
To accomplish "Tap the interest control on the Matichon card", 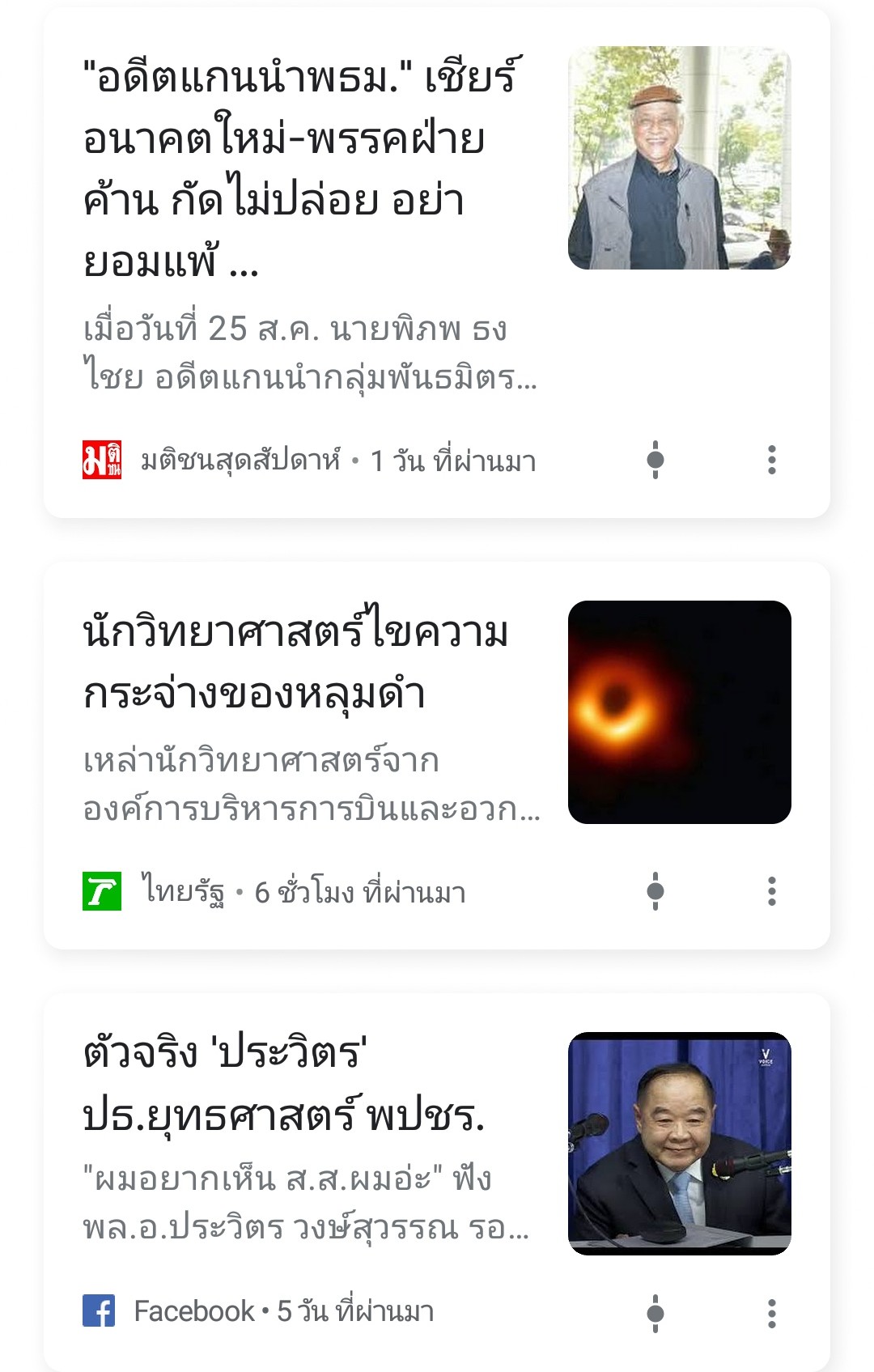I will pyautogui.click(x=655, y=460).
